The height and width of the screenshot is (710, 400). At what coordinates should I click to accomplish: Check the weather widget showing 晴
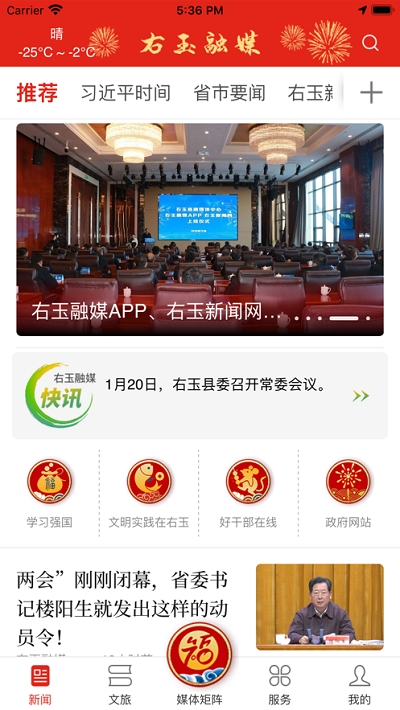coord(57,43)
